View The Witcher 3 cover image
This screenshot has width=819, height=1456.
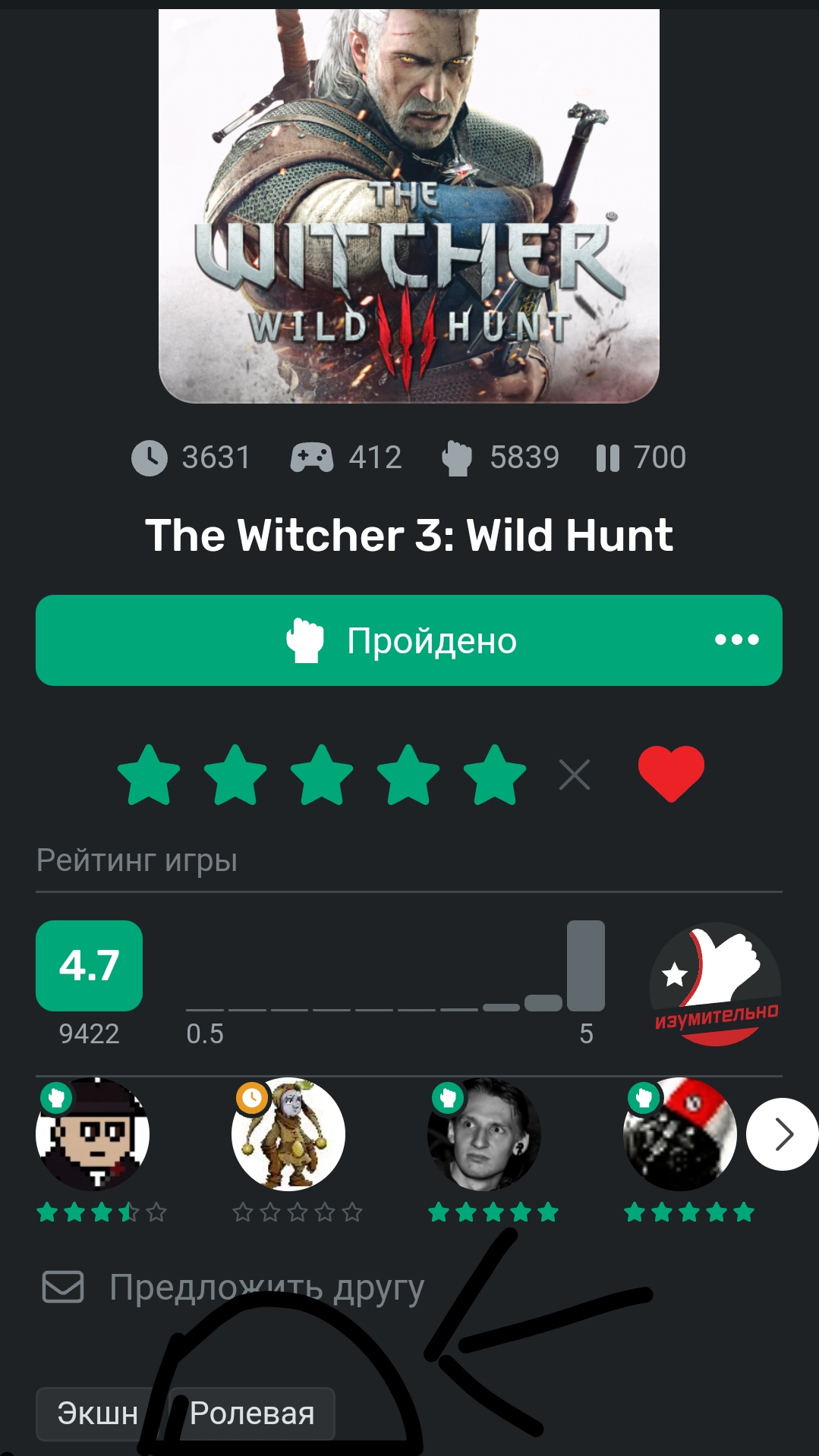click(408, 205)
